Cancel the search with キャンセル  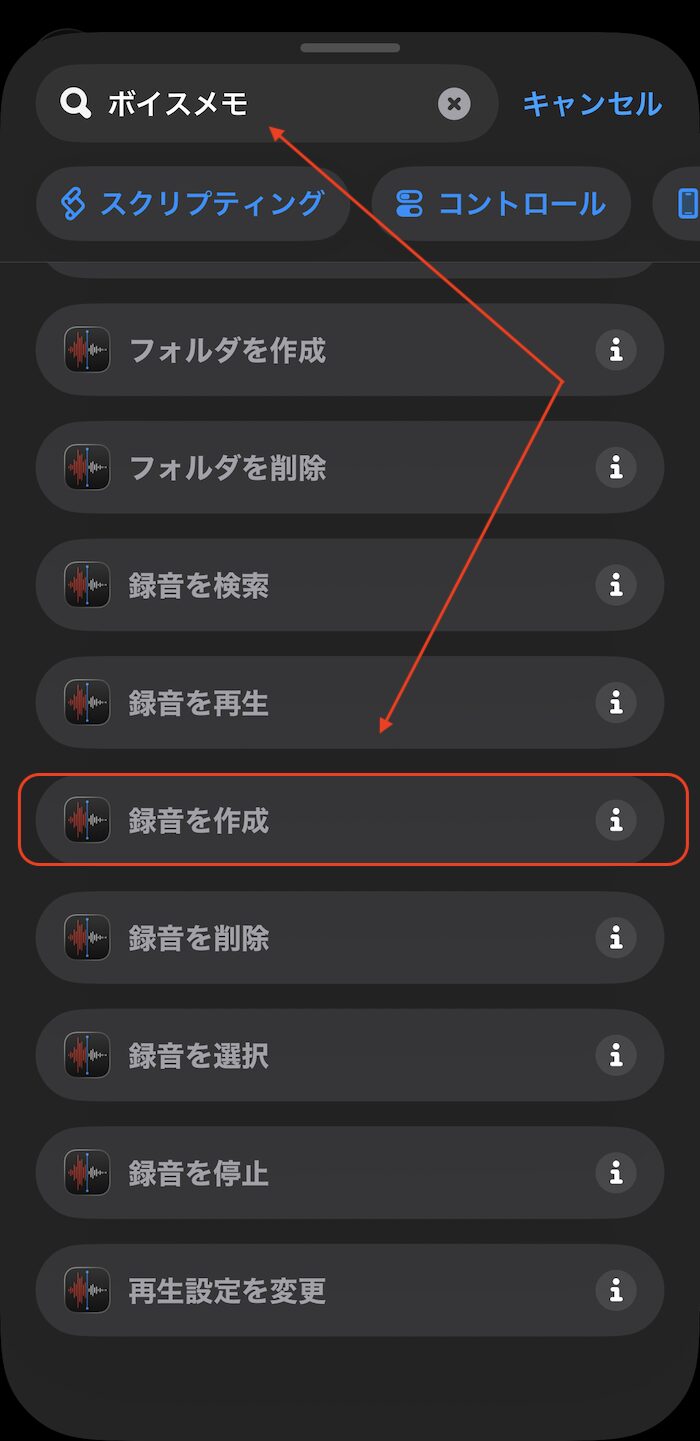point(592,104)
